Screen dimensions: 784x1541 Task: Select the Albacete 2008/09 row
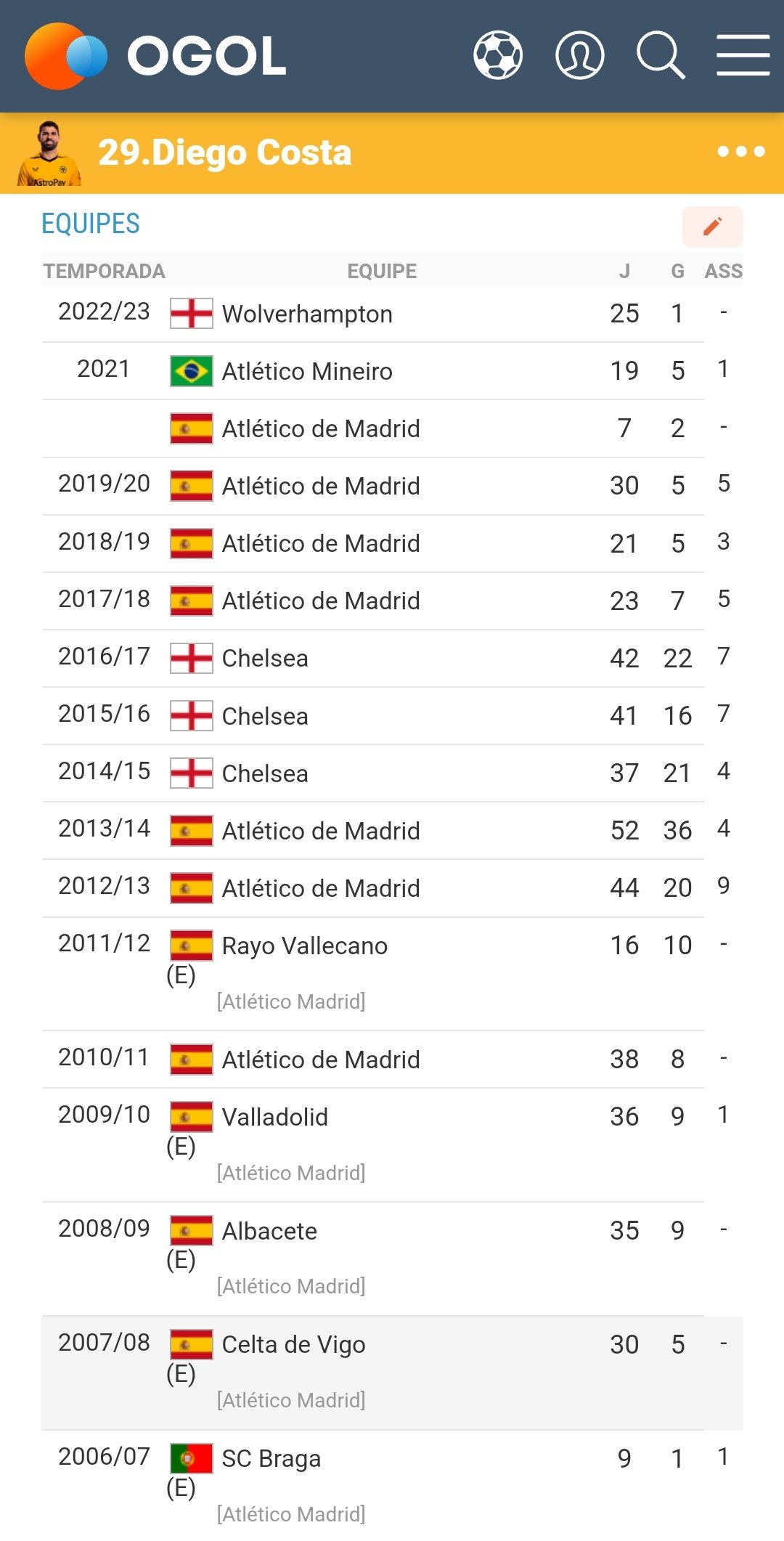tap(269, 1232)
